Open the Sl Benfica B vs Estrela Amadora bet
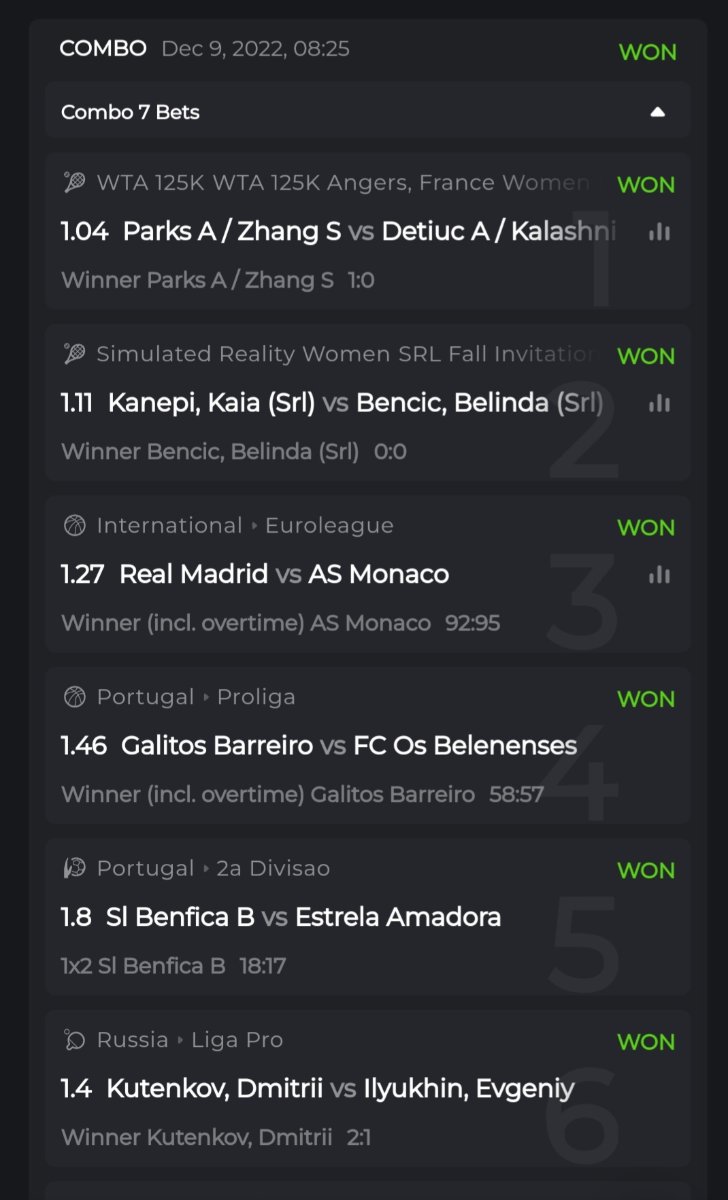Screen dimensions: 728x1200 tap(303, 917)
